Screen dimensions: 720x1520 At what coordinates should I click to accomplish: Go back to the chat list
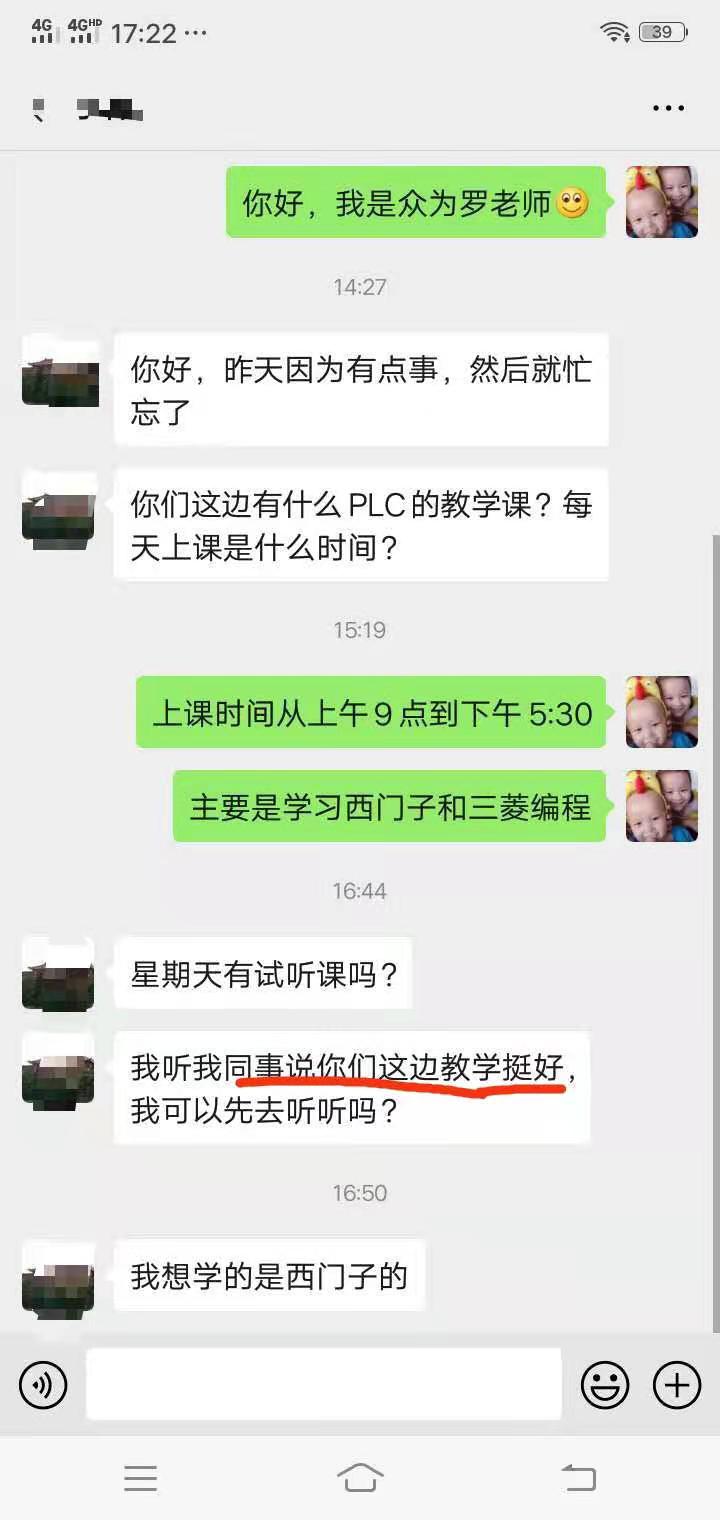(x=38, y=110)
